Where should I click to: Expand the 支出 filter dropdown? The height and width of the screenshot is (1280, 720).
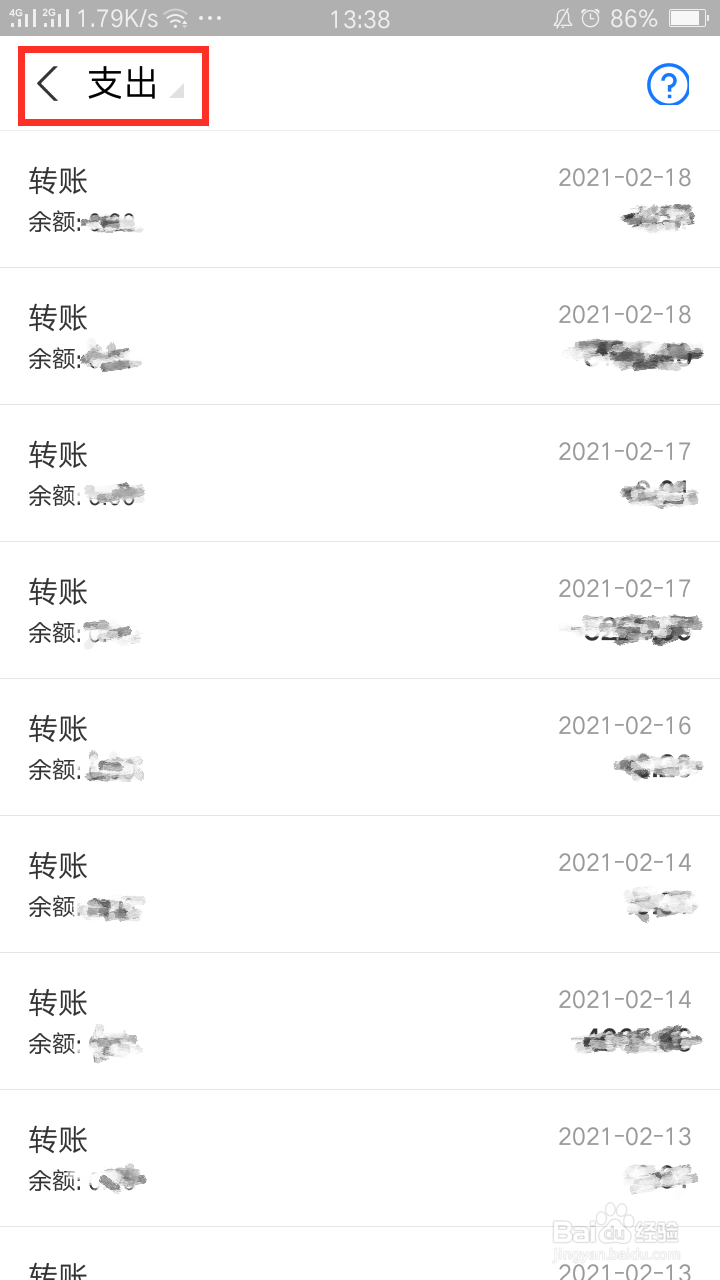pos(135,84)
